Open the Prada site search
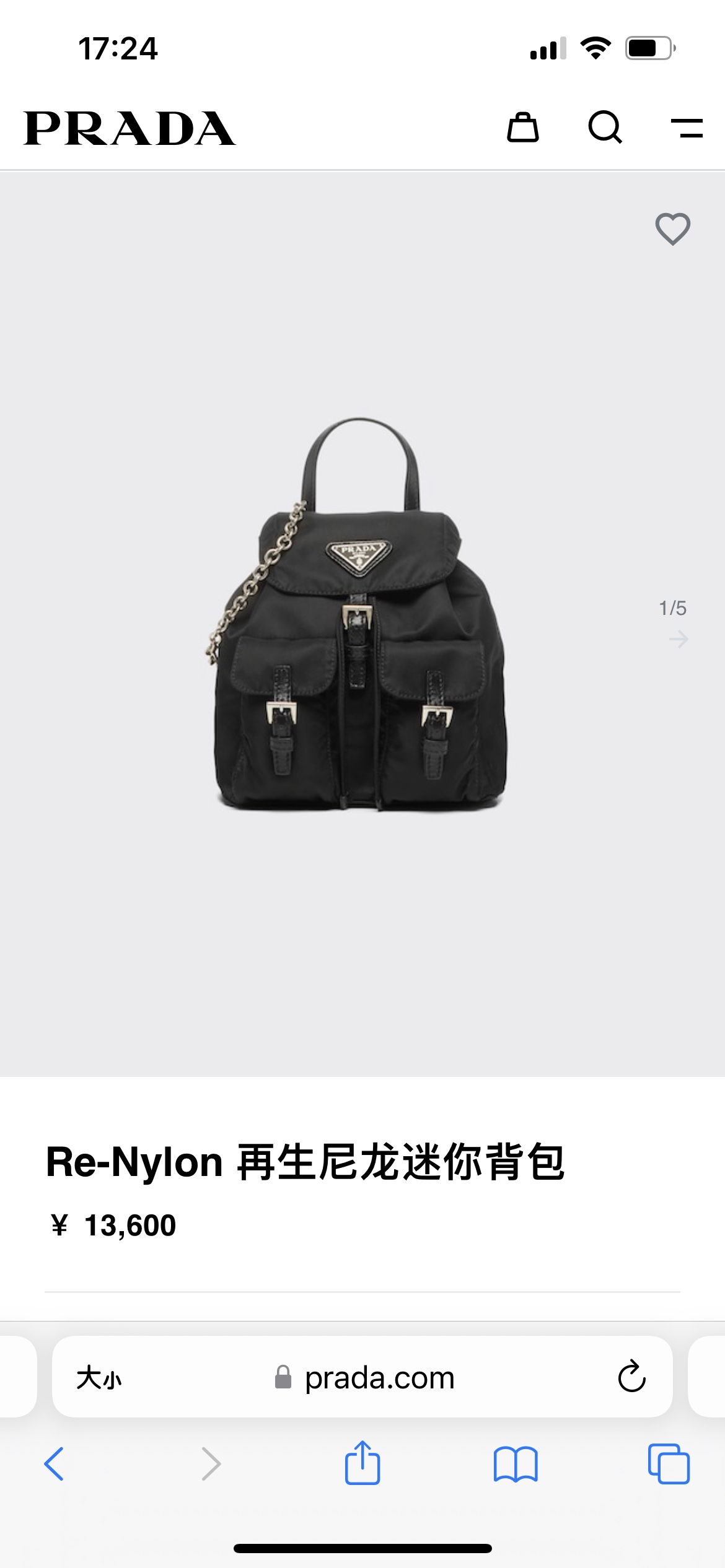Screen dimensions: 725x1568 [605, 128]
